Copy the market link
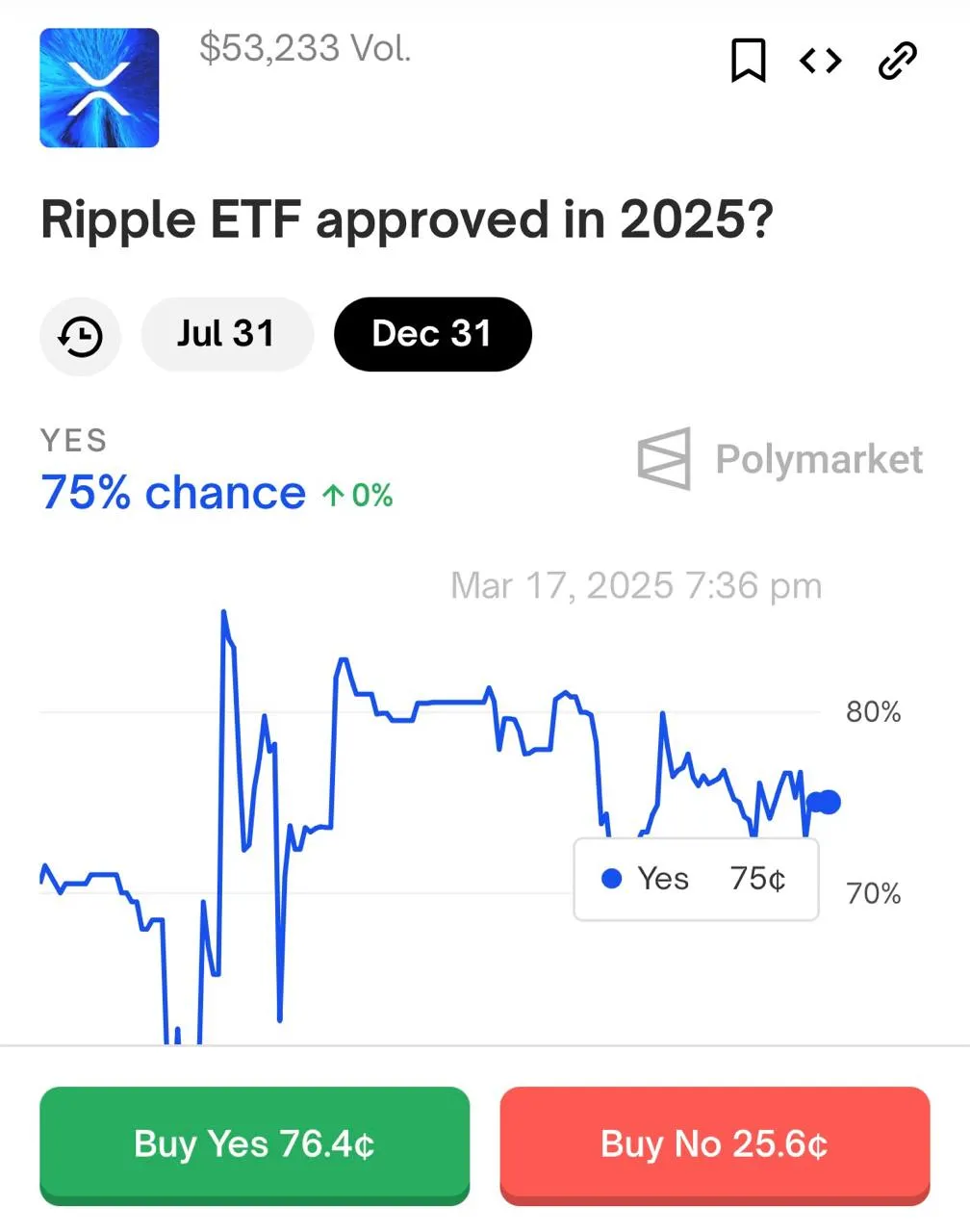The image size is (970, 1232). 898,61
